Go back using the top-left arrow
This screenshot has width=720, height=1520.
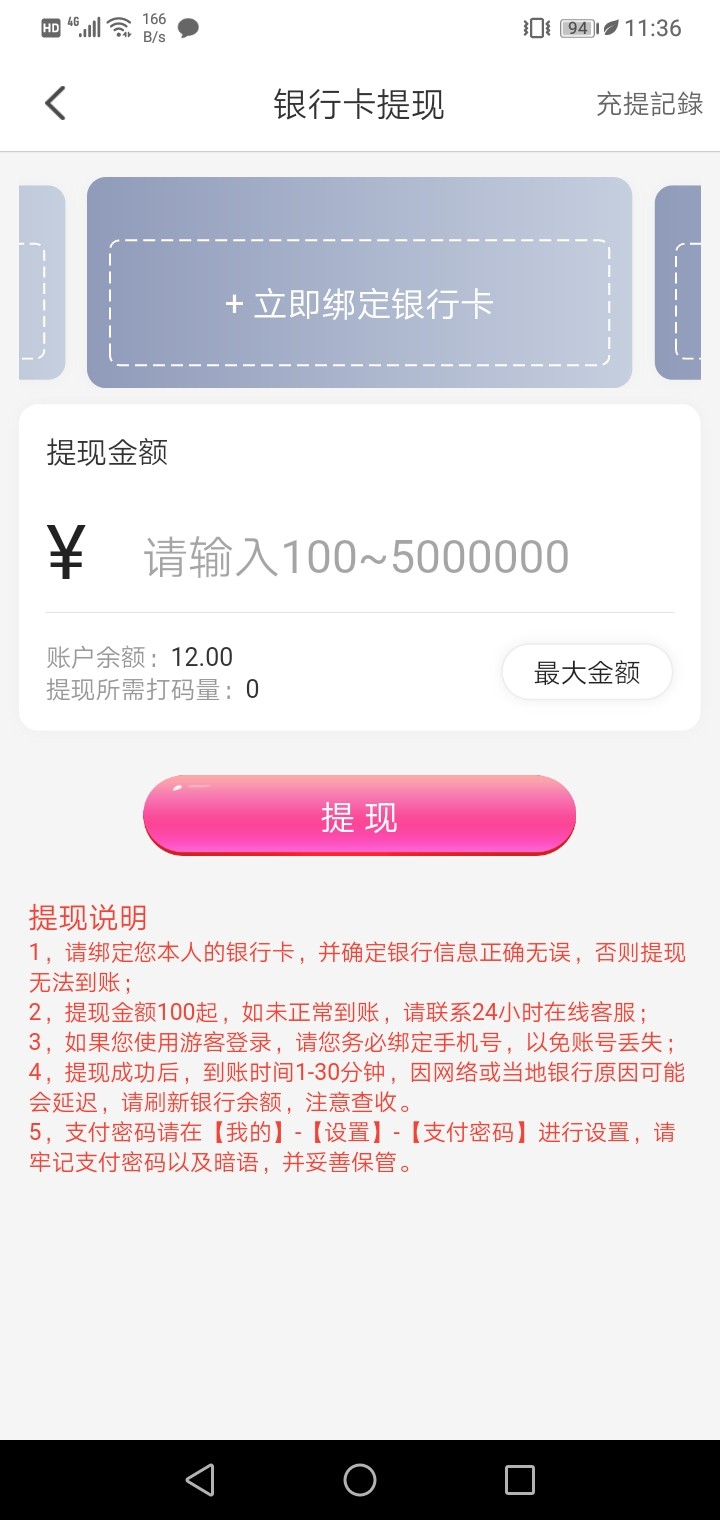[55, 103]
